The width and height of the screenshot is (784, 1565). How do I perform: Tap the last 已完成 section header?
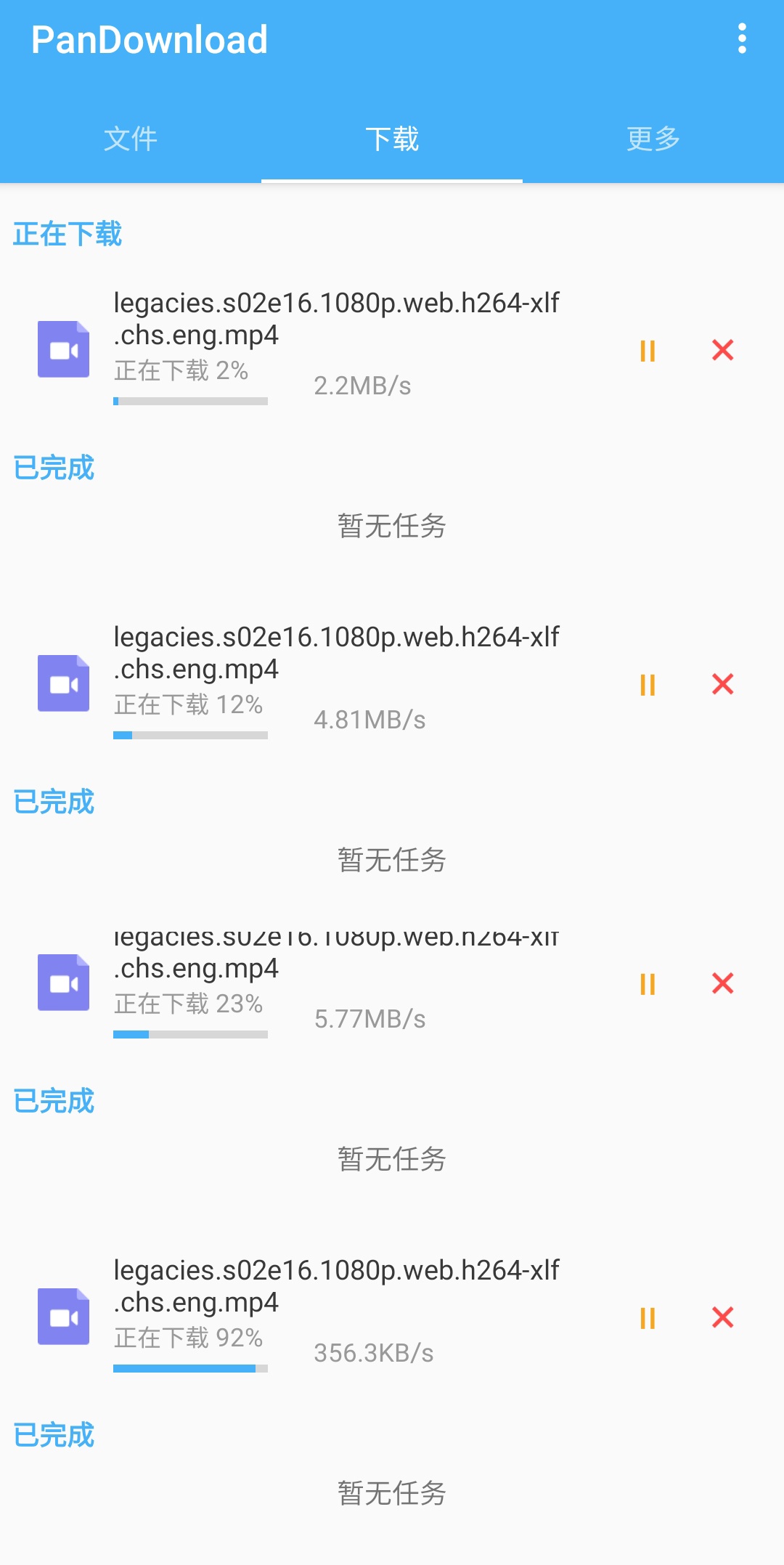tap(53, 1434)
